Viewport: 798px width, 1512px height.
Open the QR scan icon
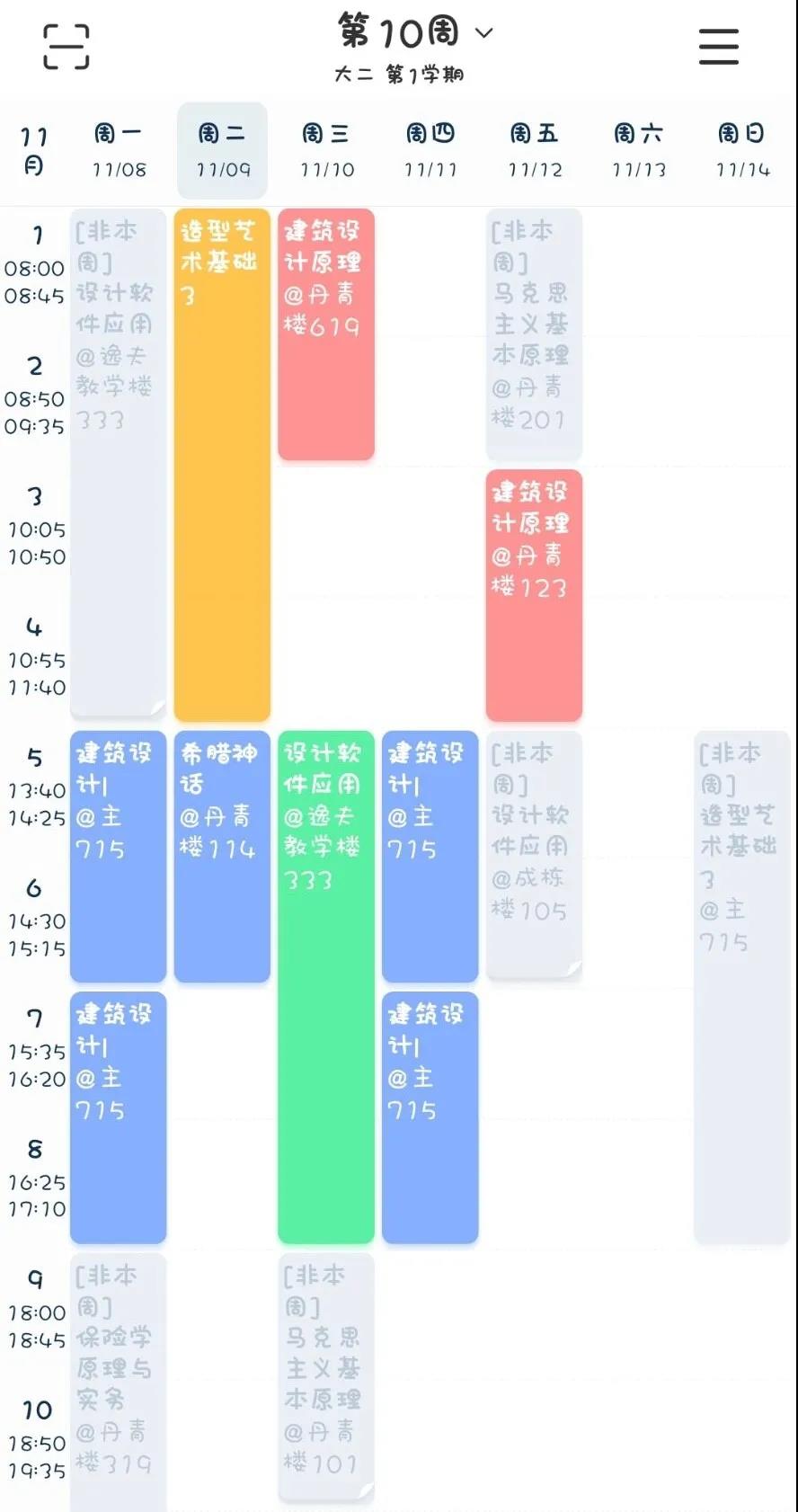click(x=66, y=47)
